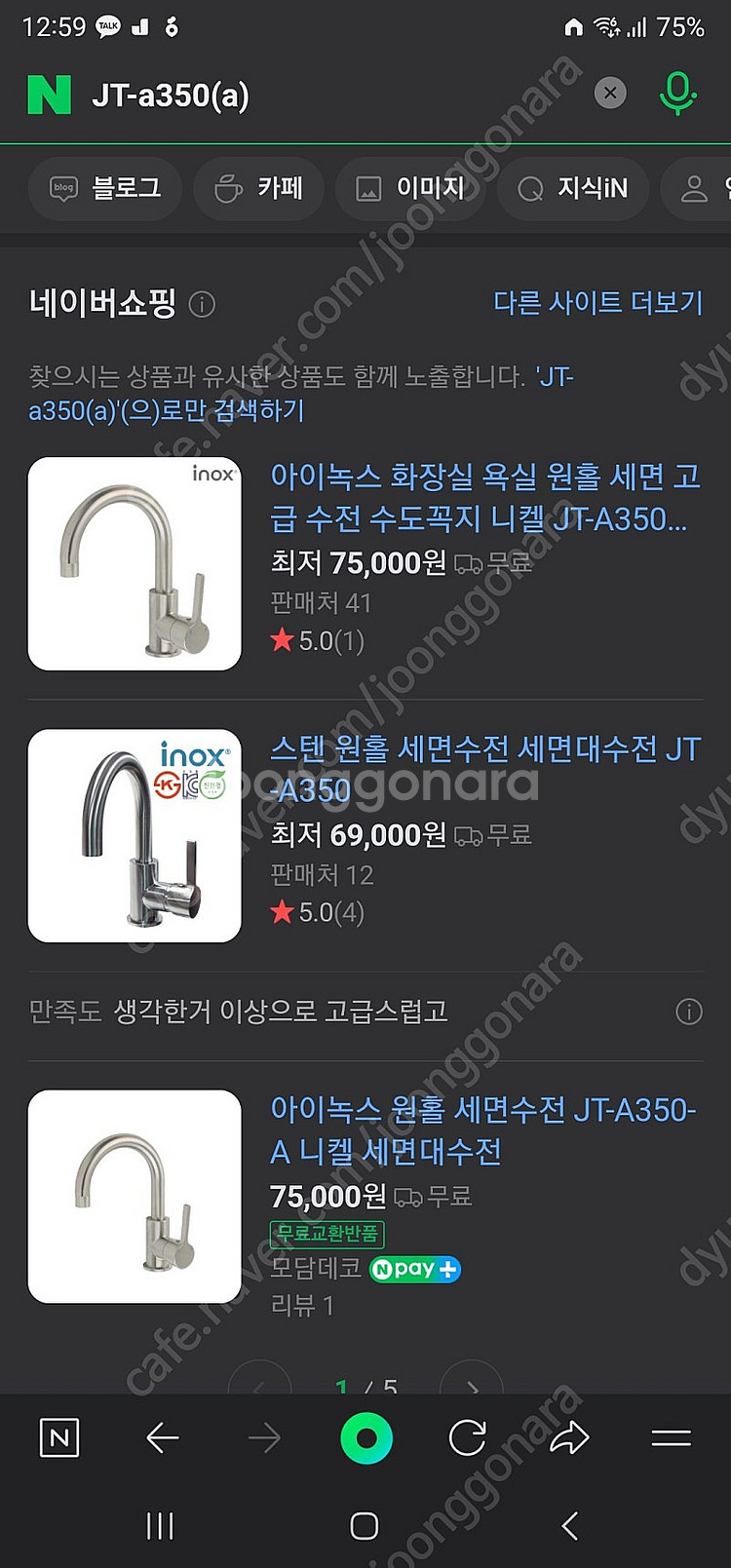Open the browser menu with two lines
Image resolution: width=731 pixels, height=1568 pixels.
(x=671, y=1437)
